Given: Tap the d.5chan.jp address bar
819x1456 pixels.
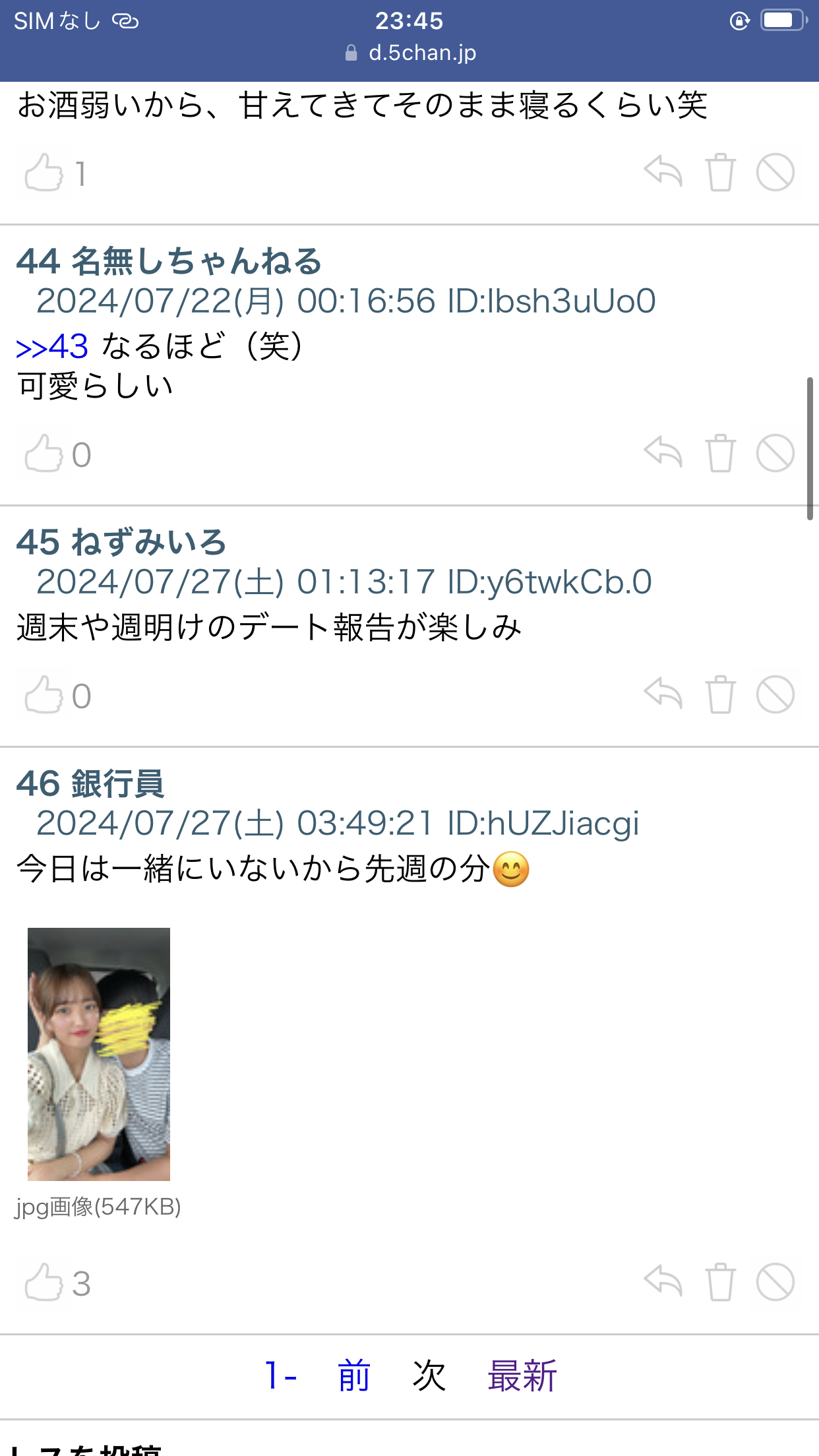Looking at the screenshot, I should (x=410, y=53).
